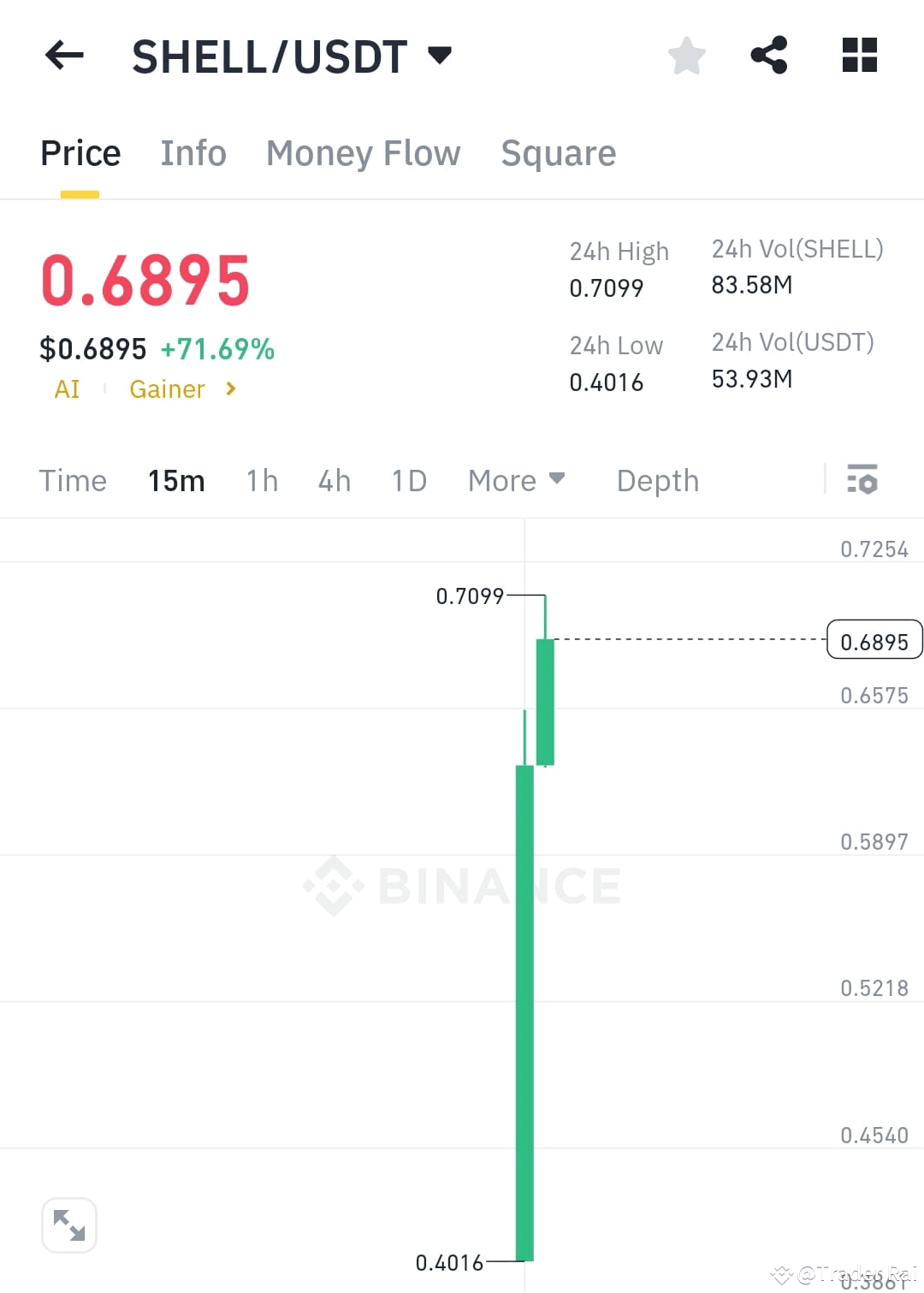
Task: Click the AI label link
Action: pyautogui.click(x=68, y=388)
